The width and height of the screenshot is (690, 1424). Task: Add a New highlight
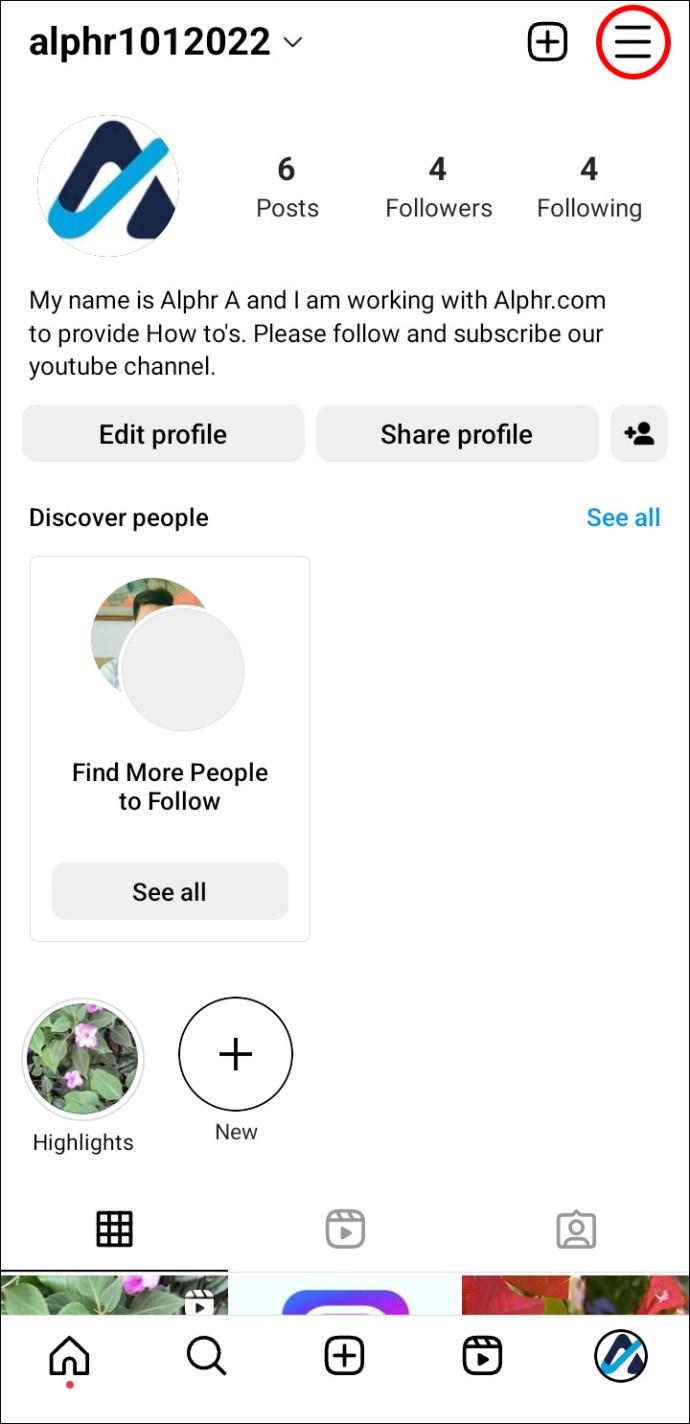[235, 1055]
